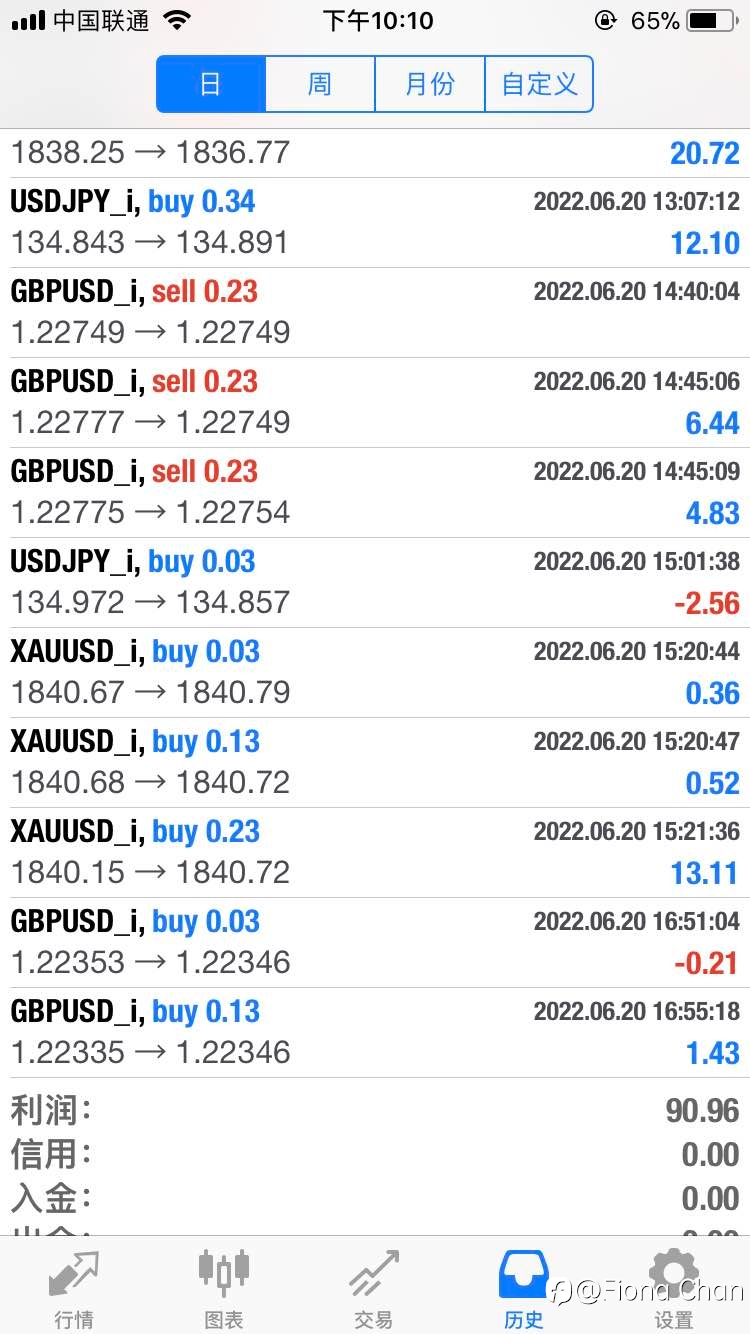Expand the XAUUSD_i buy 0.03 trade
This screenshot has height=1334, width=750.
coord(375,673)
